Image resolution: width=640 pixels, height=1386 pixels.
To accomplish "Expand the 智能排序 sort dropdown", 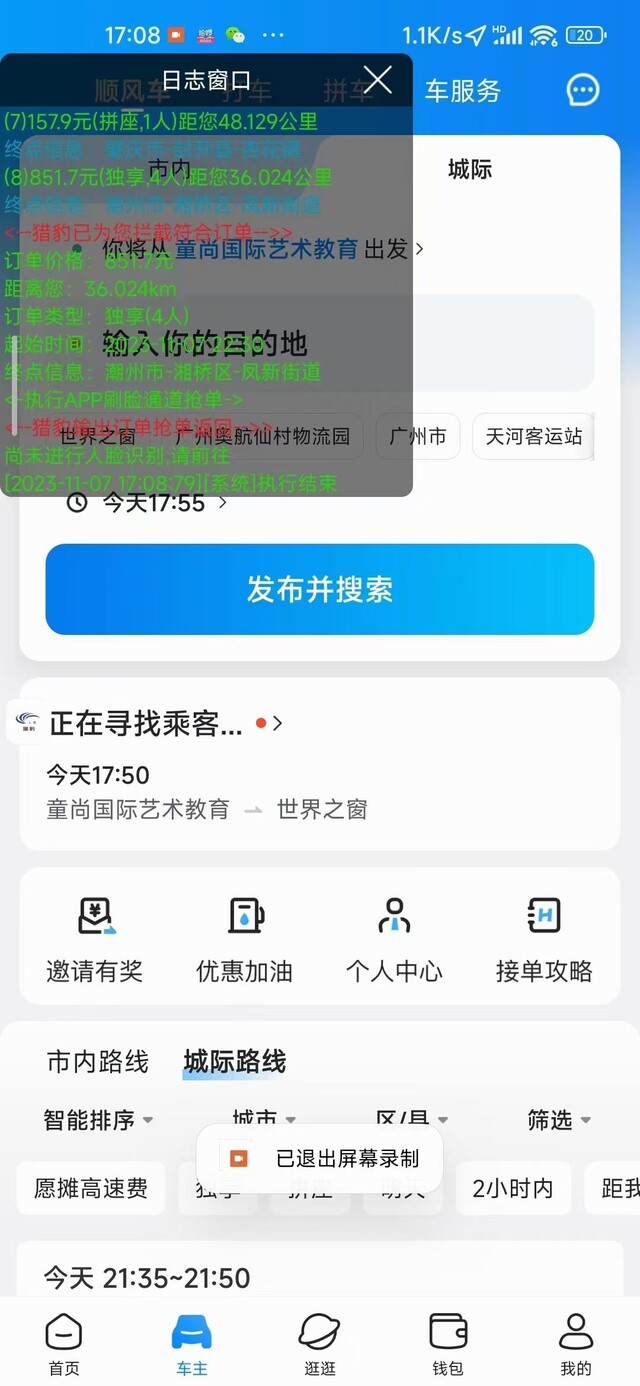I will click(98, 1120).
